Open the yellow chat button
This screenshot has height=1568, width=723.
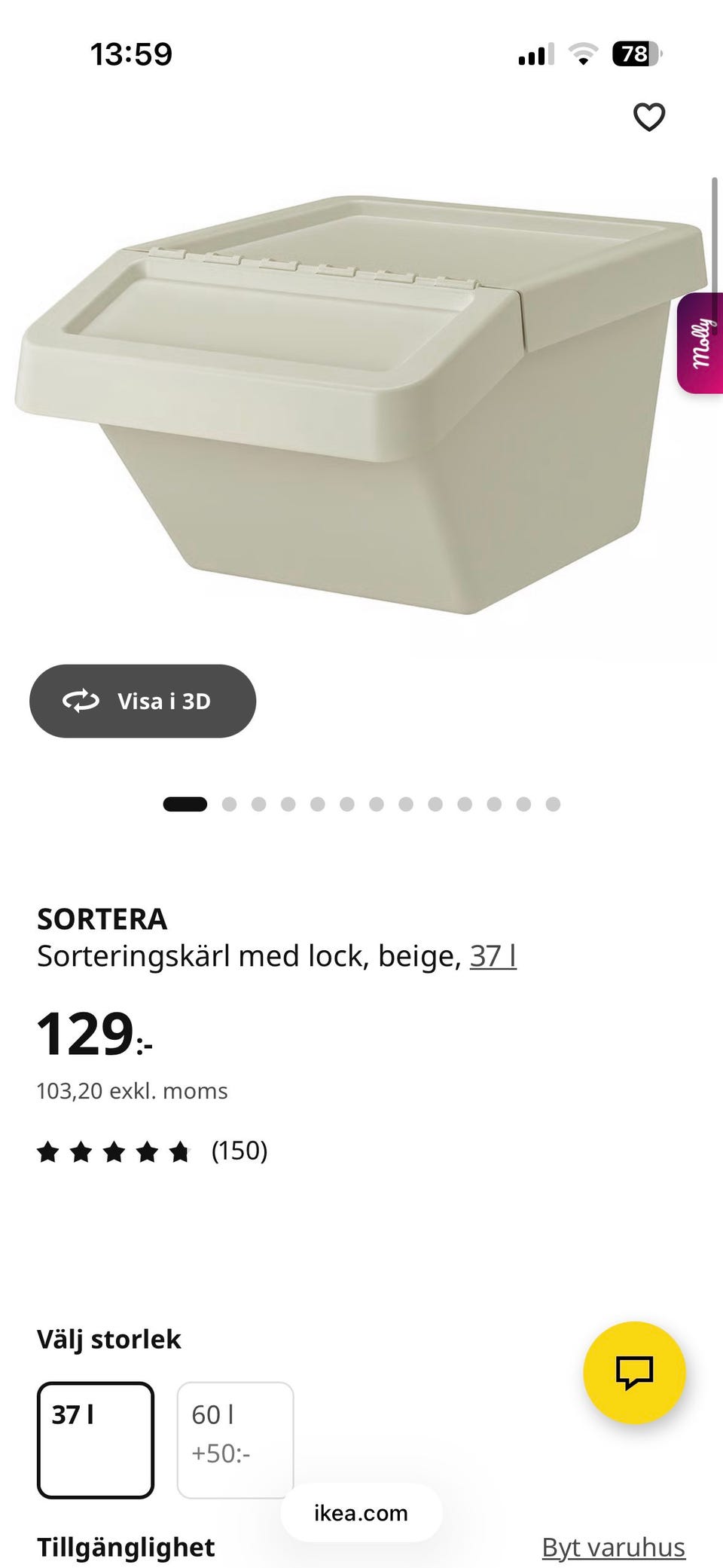(634, 1372)
